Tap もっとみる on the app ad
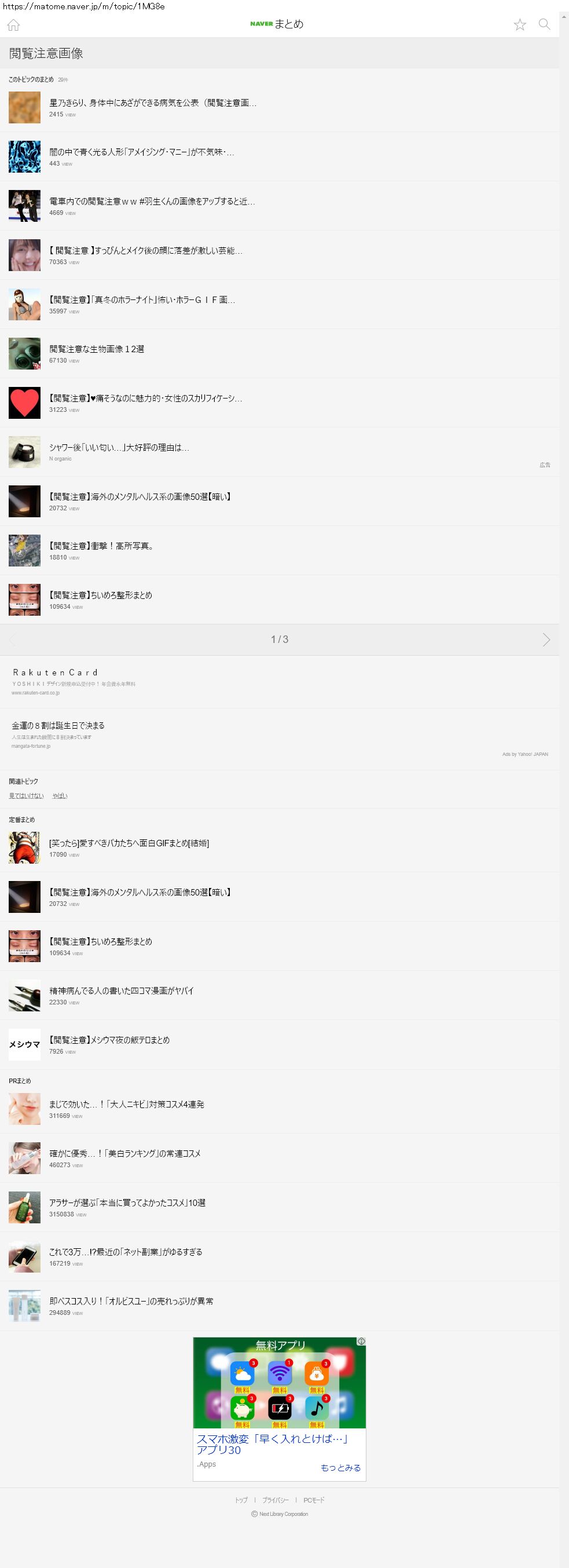 [x=340, y=1468]
